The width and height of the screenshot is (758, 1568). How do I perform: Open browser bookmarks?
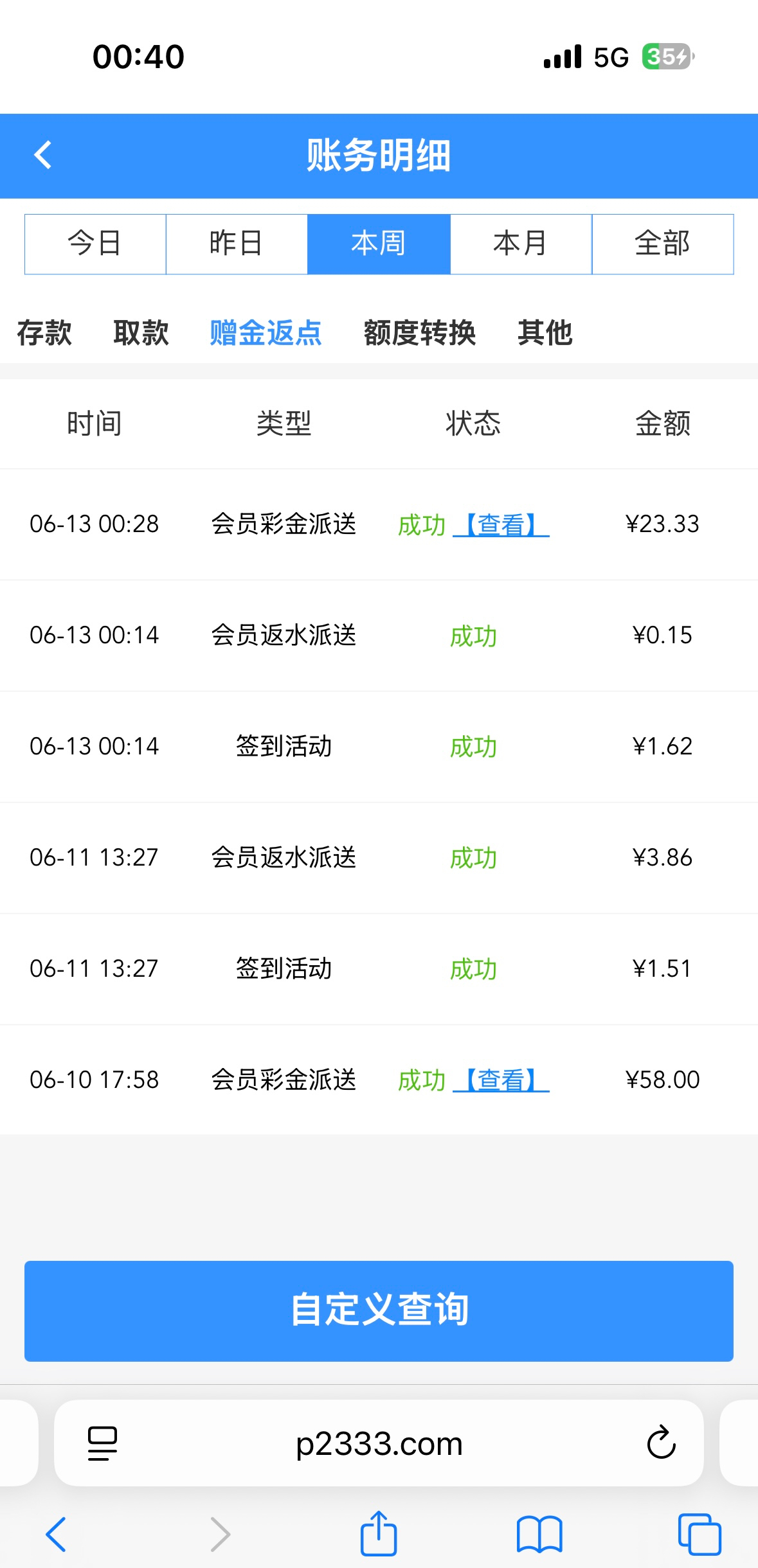539,1533
